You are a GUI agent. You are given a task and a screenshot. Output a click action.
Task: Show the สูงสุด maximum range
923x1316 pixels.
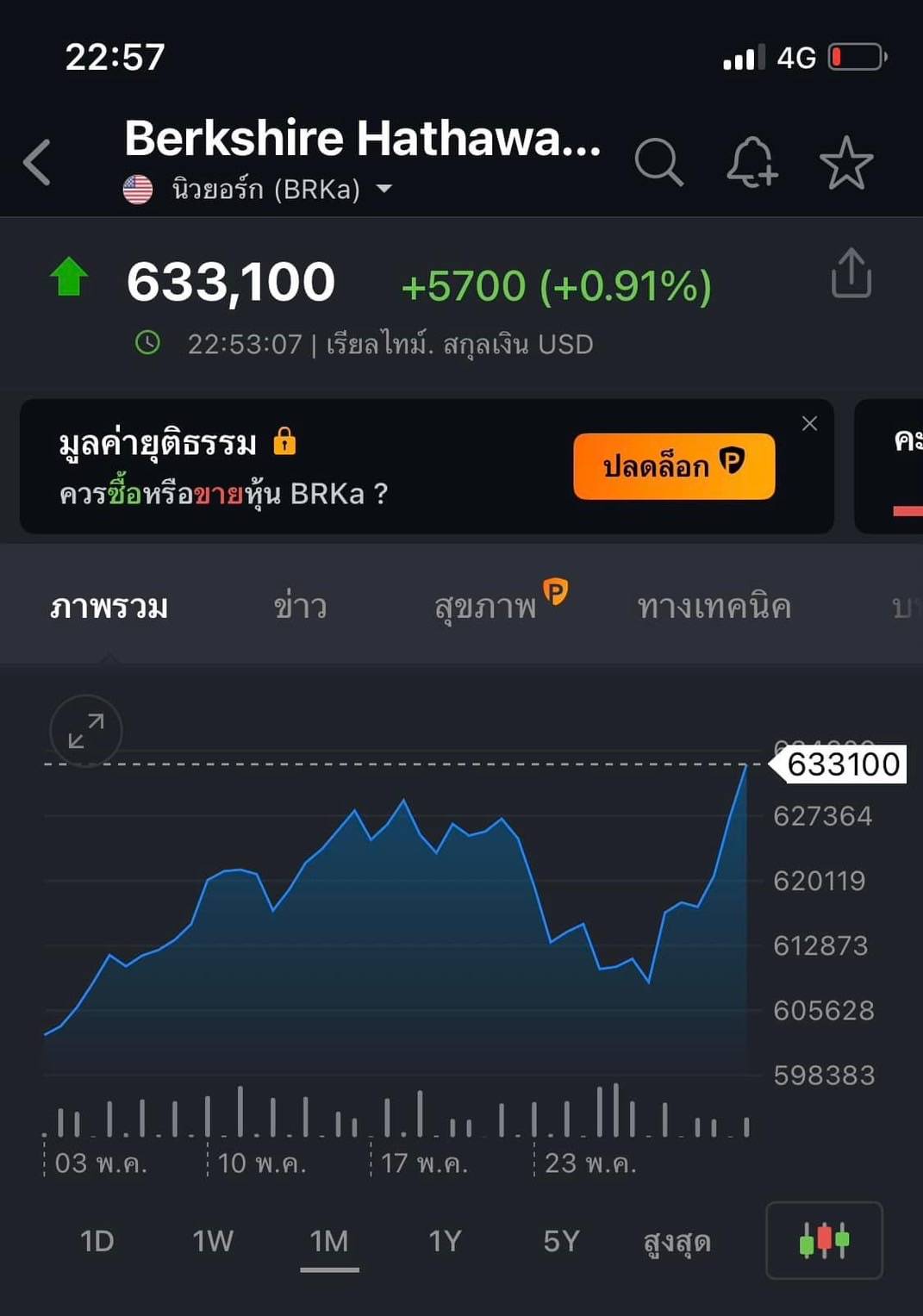click(x=677, y=1241)
